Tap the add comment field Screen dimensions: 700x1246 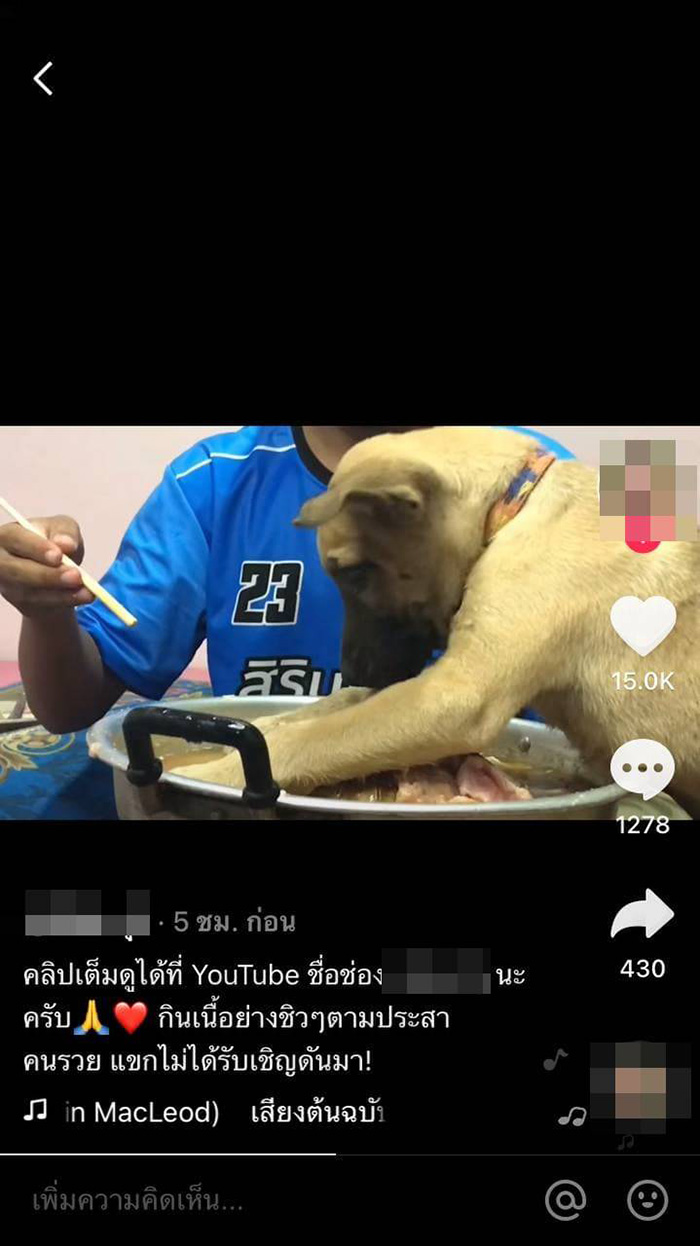(250, 1199)
